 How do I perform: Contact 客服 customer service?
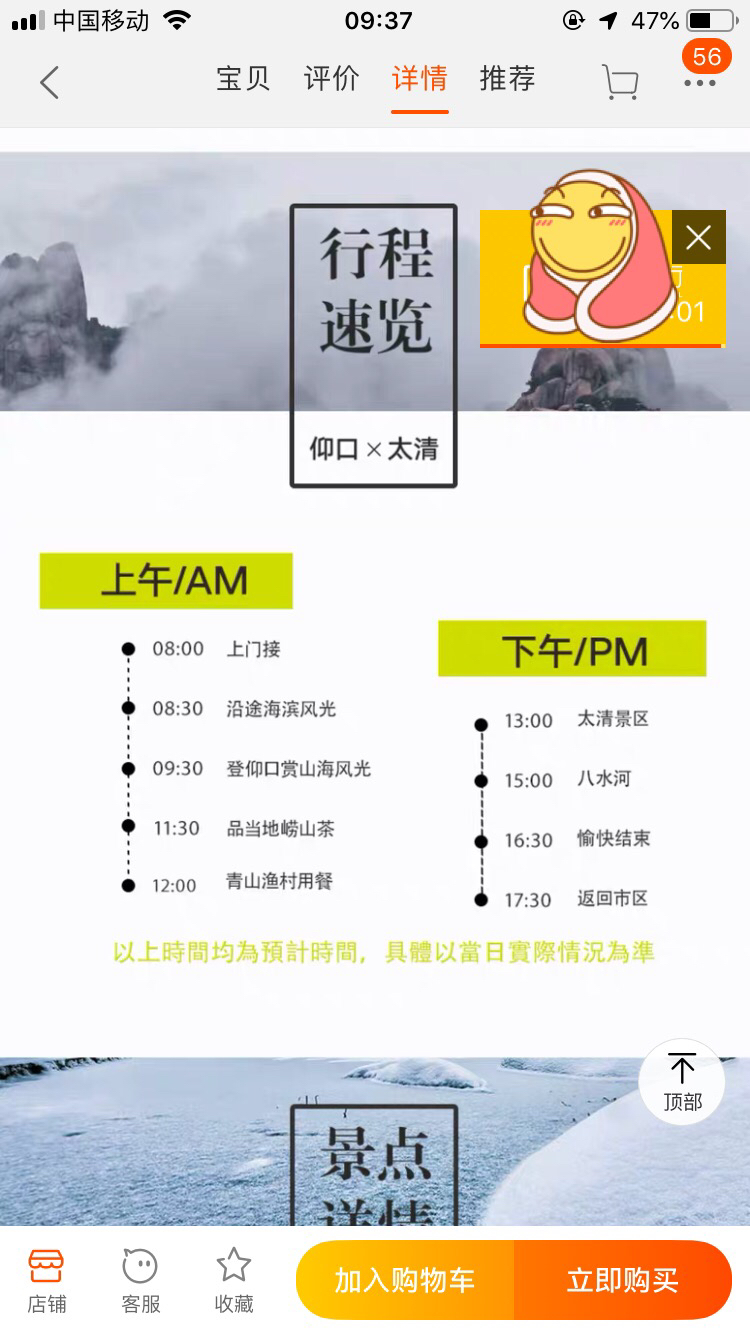pos(140,1281)
